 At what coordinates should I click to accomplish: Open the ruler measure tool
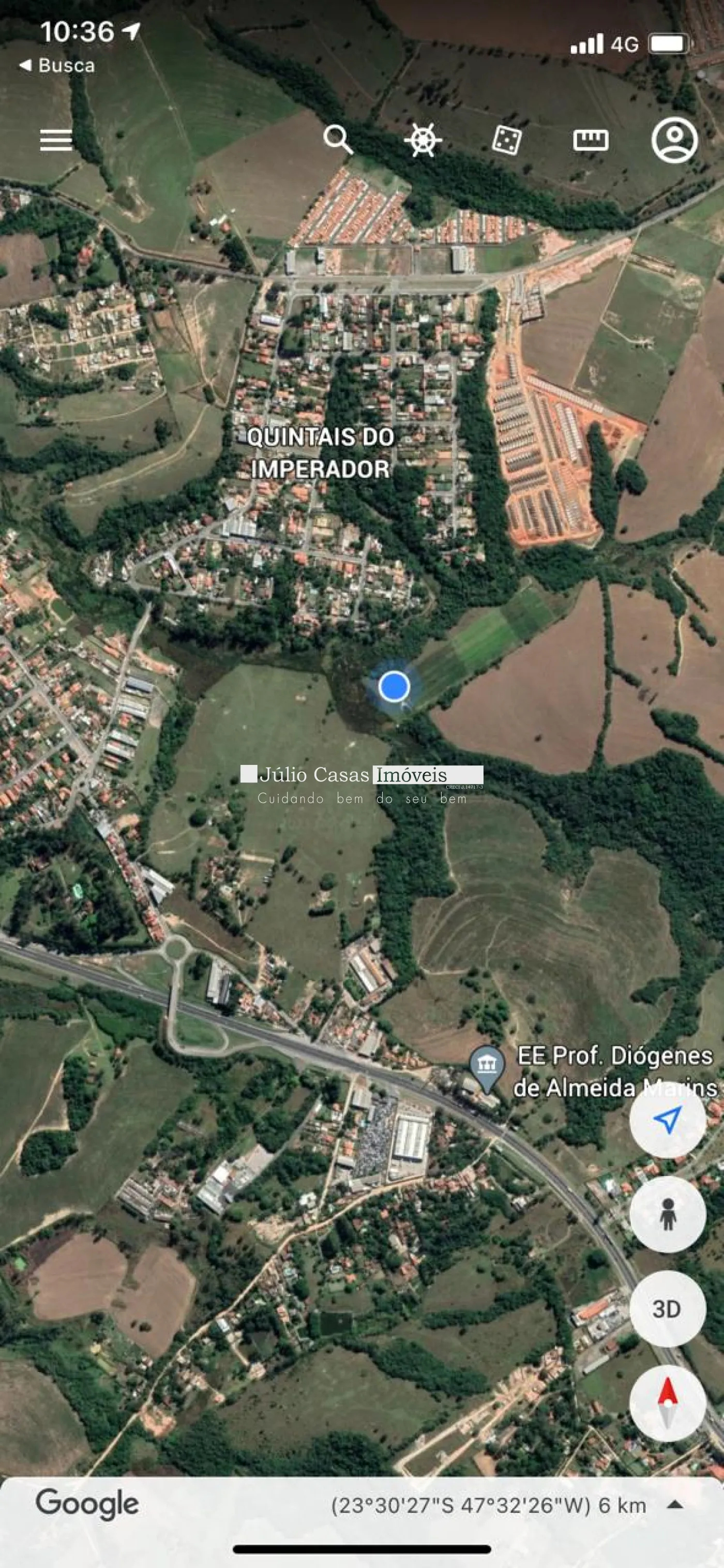click(x=591, y=141)
